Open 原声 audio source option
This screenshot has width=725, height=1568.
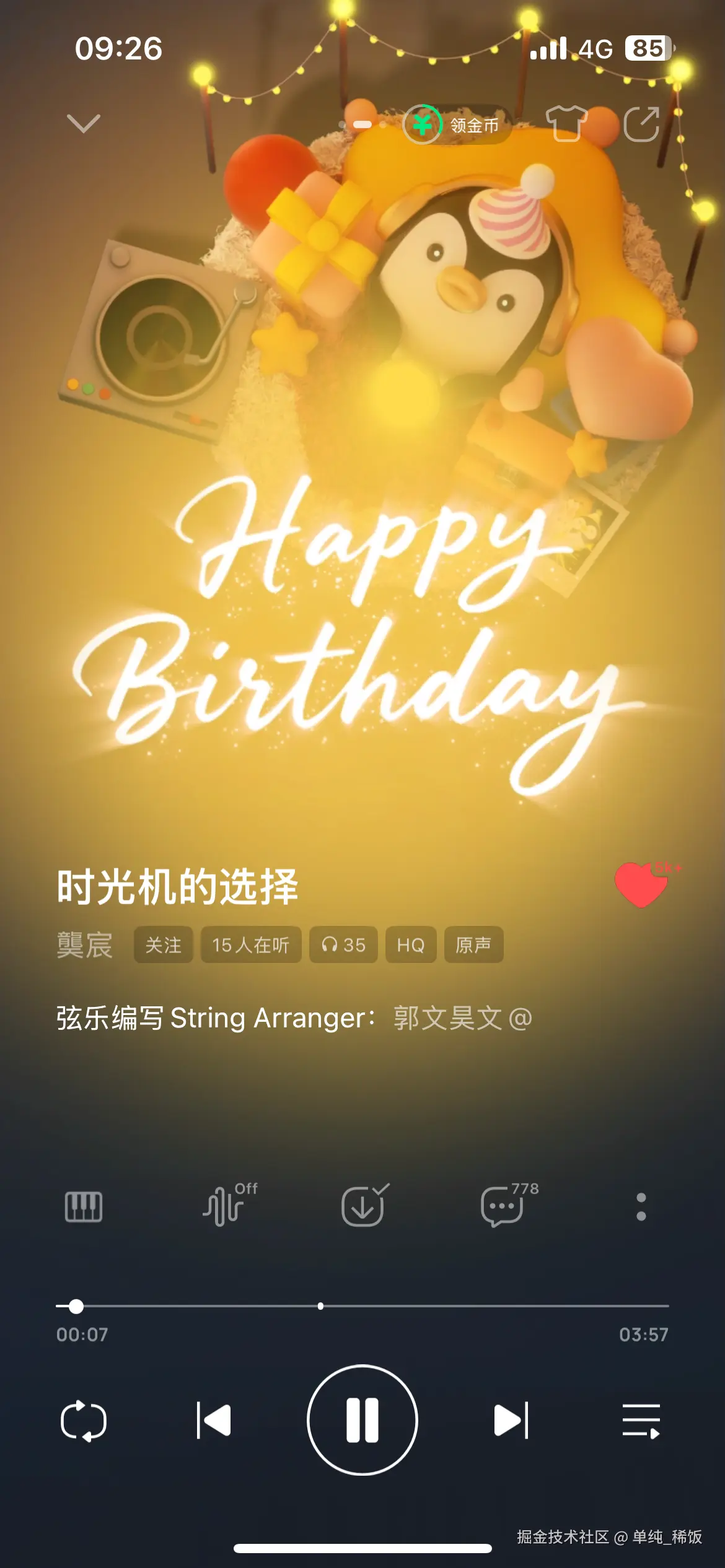[x=474, y=945]
